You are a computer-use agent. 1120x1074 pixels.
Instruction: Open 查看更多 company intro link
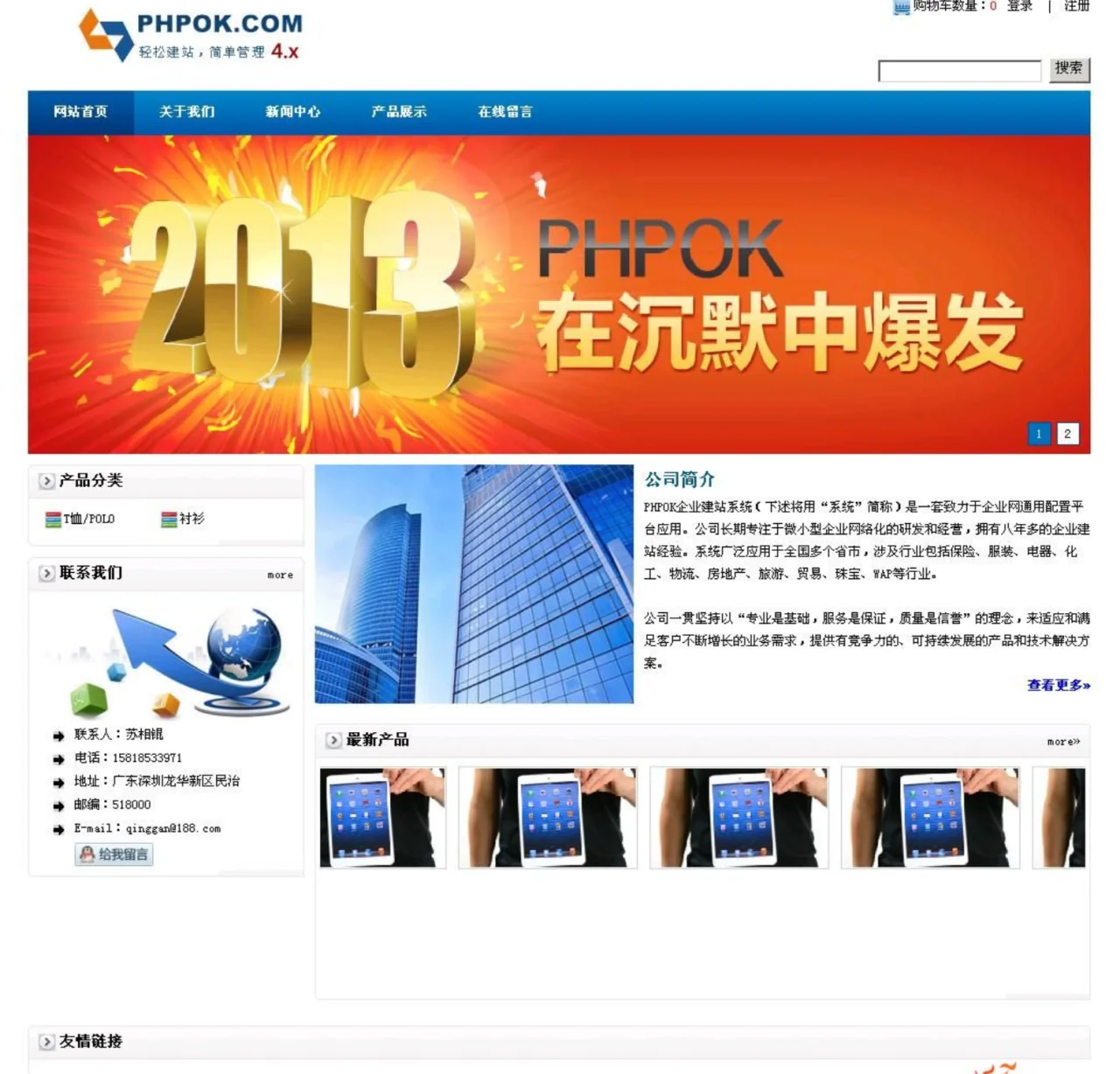pyautogui.click(x=1058, y=685)
